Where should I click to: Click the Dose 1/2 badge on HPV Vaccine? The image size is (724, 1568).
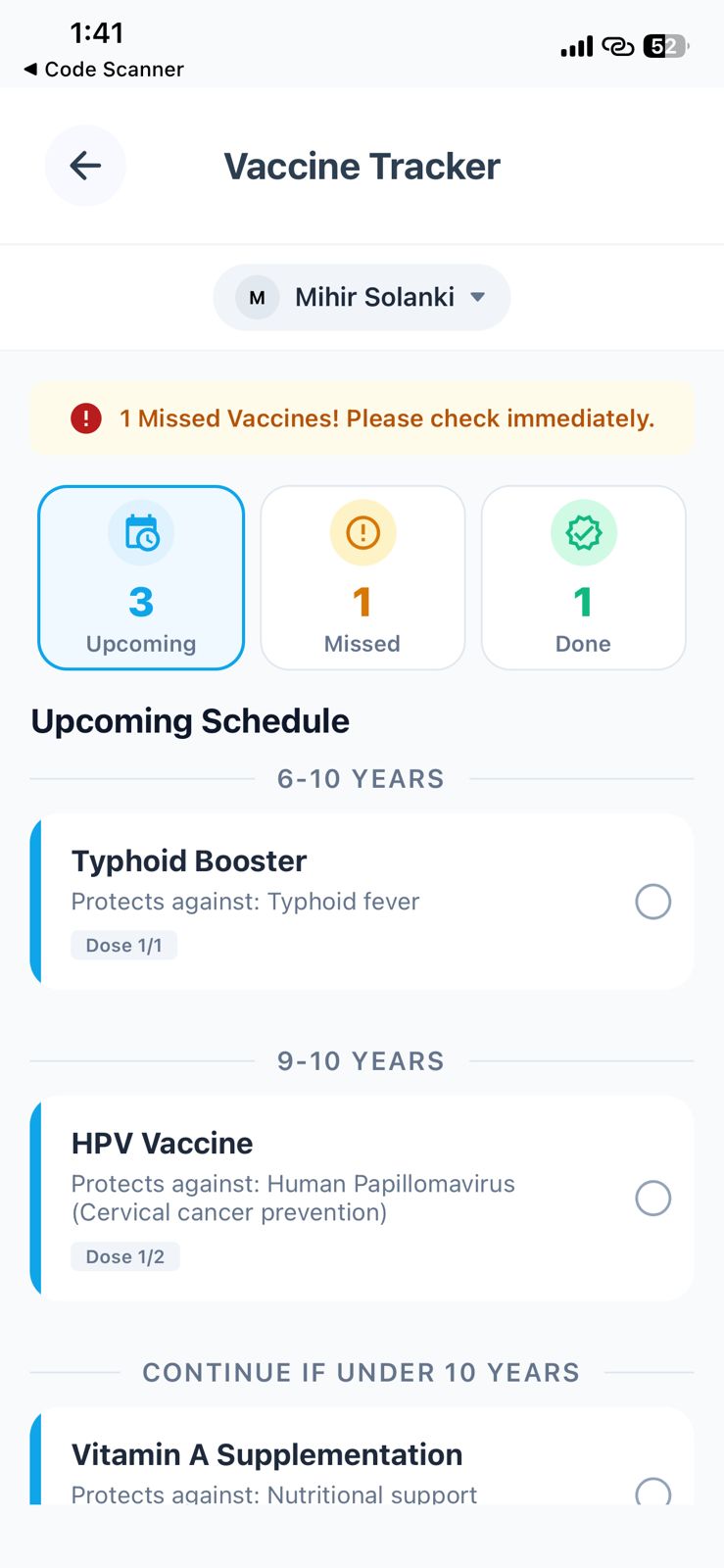coord(125,1255)
